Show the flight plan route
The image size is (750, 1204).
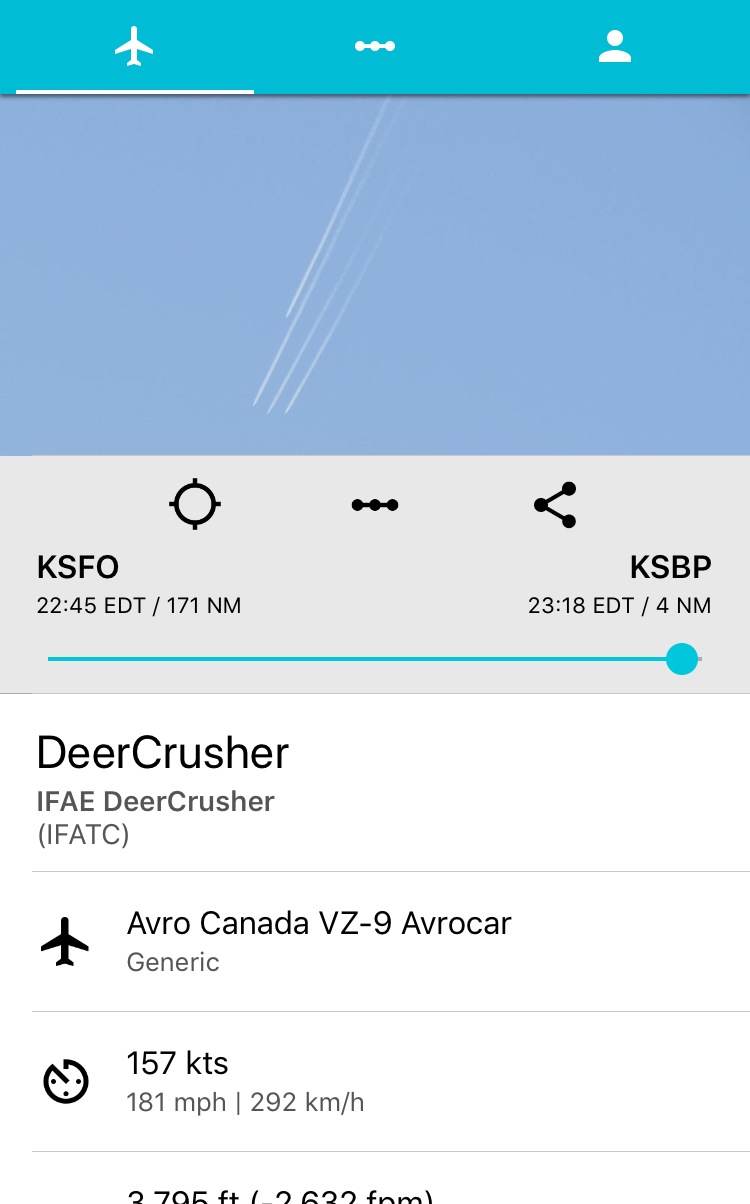click(375, 504)
